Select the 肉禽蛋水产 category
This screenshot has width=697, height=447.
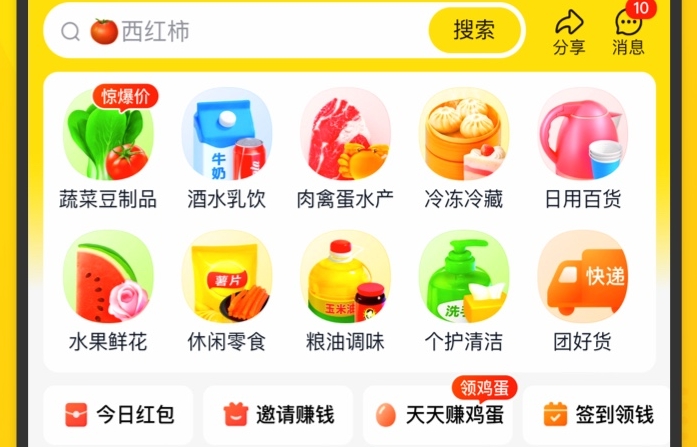[345, 148]
